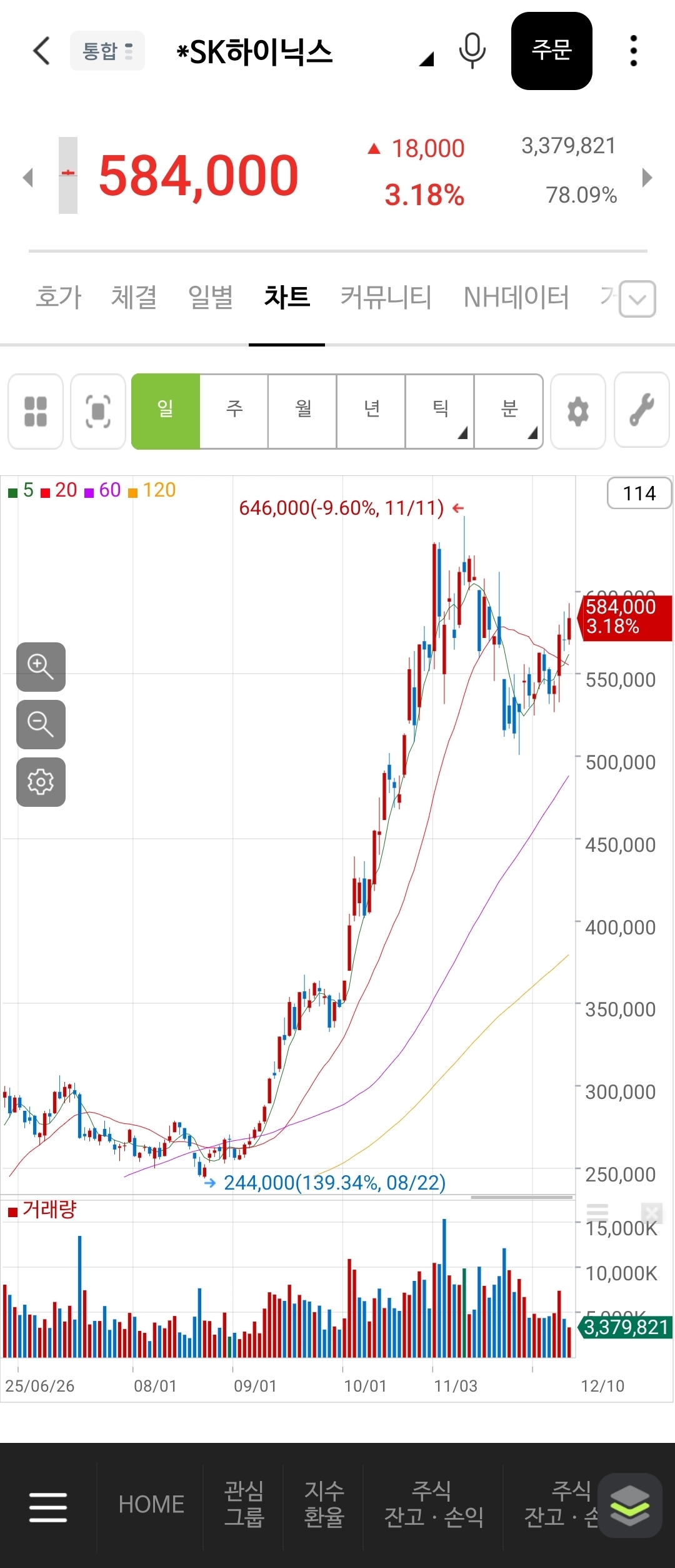Viewport: 675px width, 1568px height.
Task: Select the 주 weekly chart period
Action: click(234, 411)
